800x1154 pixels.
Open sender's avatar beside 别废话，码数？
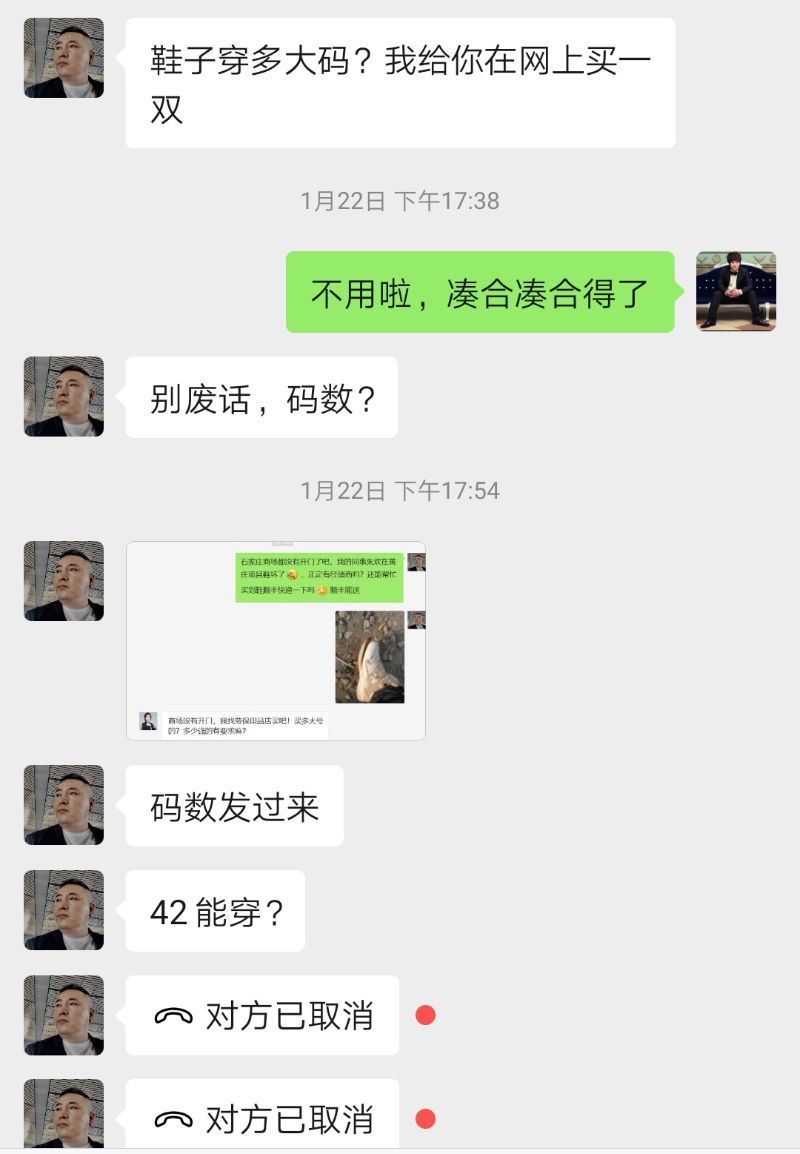click(64, 397)
